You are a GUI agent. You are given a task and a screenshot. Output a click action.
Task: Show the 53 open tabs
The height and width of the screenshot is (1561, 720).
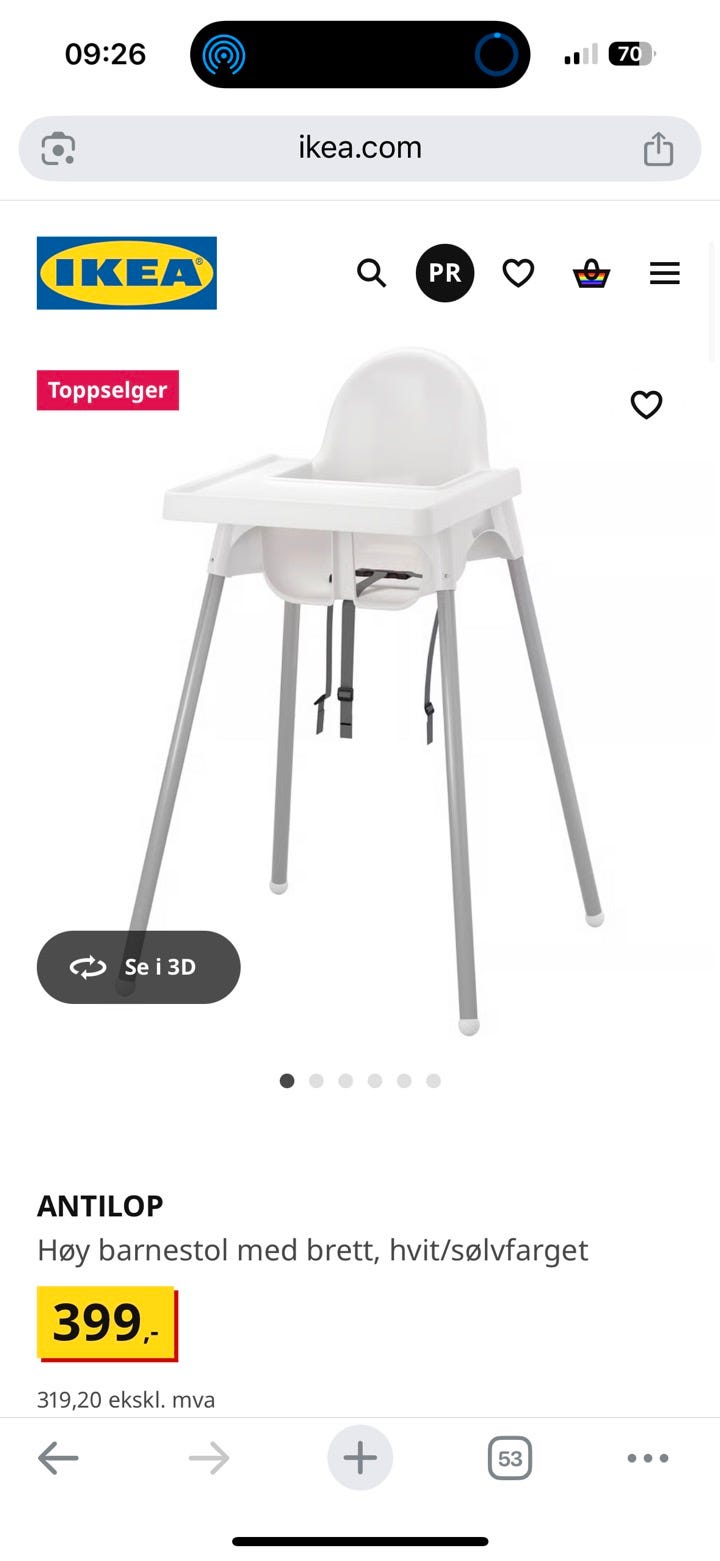point(510,1459)
